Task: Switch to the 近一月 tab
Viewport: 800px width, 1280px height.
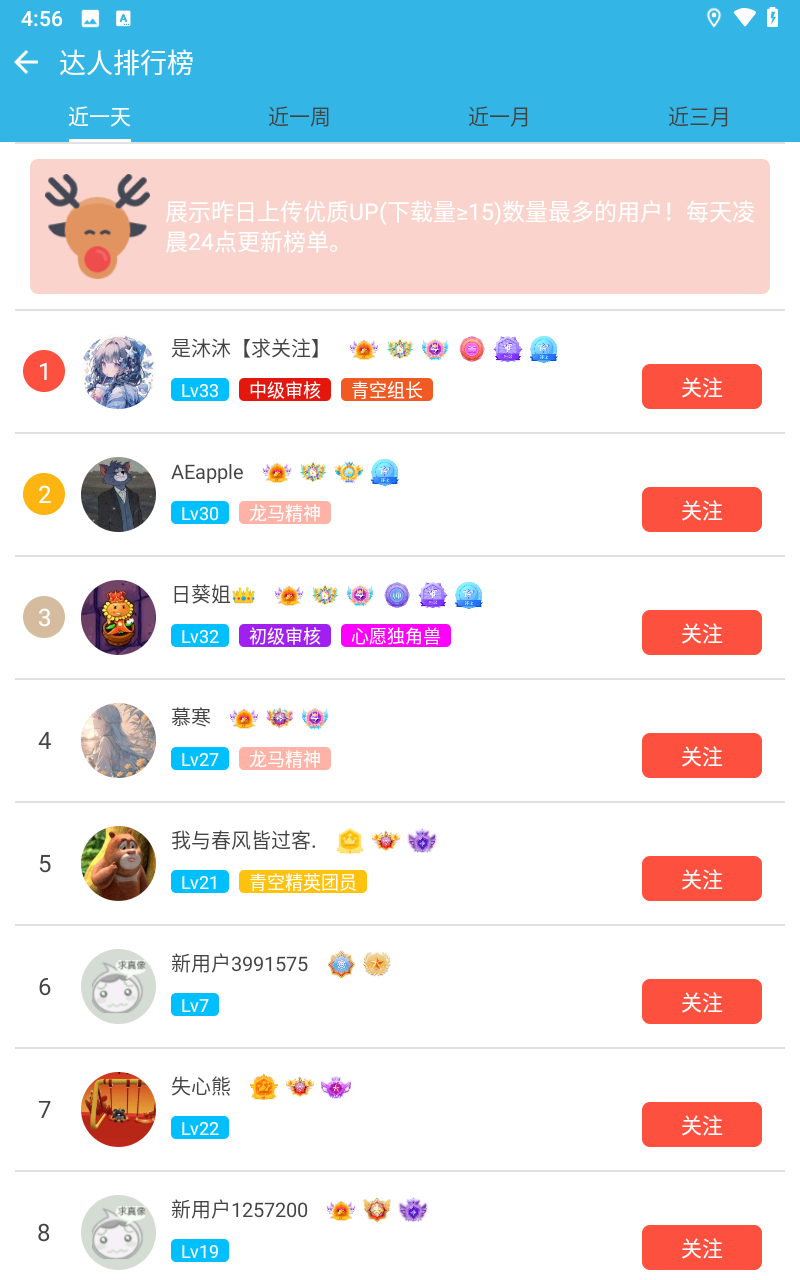Action: (x=499, y=117)
